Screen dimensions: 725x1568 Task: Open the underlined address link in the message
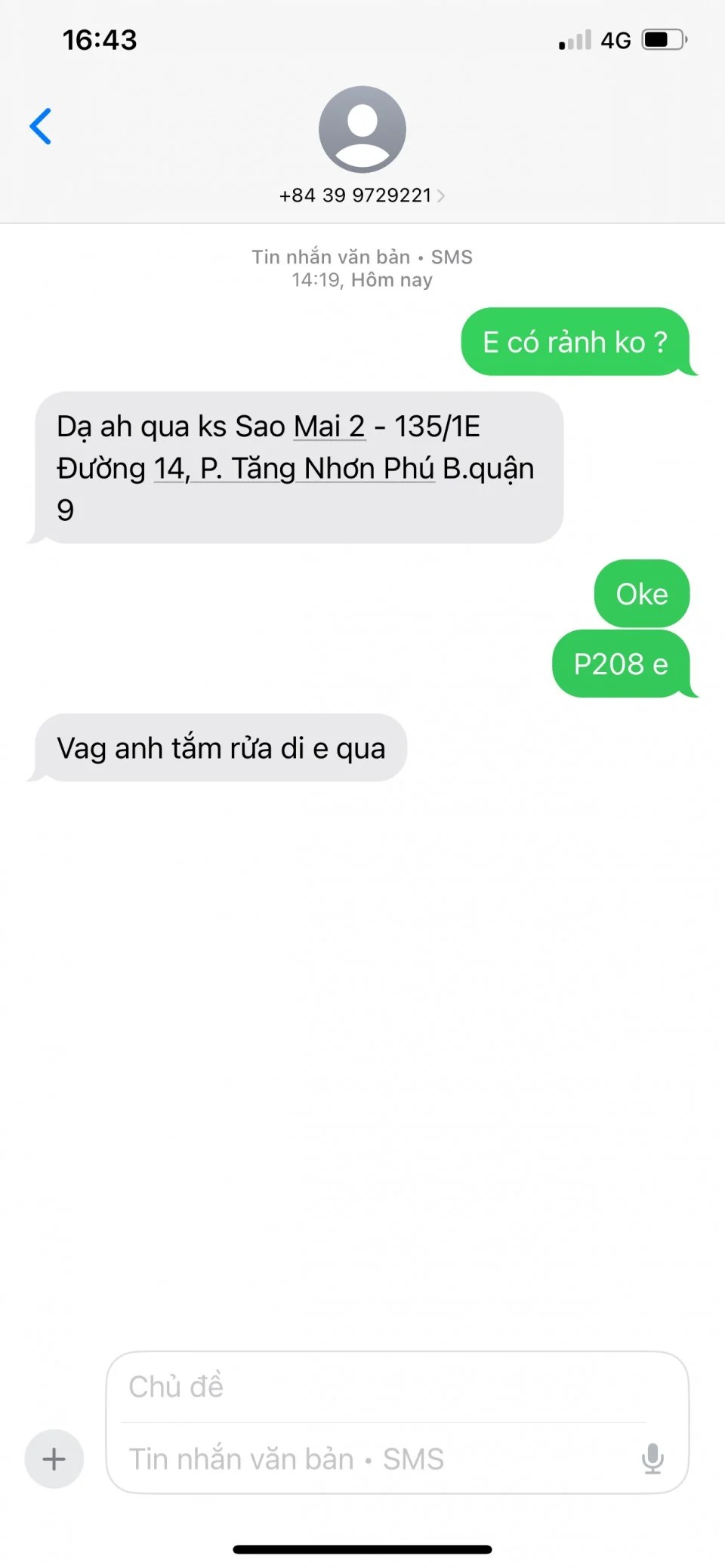click(295, 469)
